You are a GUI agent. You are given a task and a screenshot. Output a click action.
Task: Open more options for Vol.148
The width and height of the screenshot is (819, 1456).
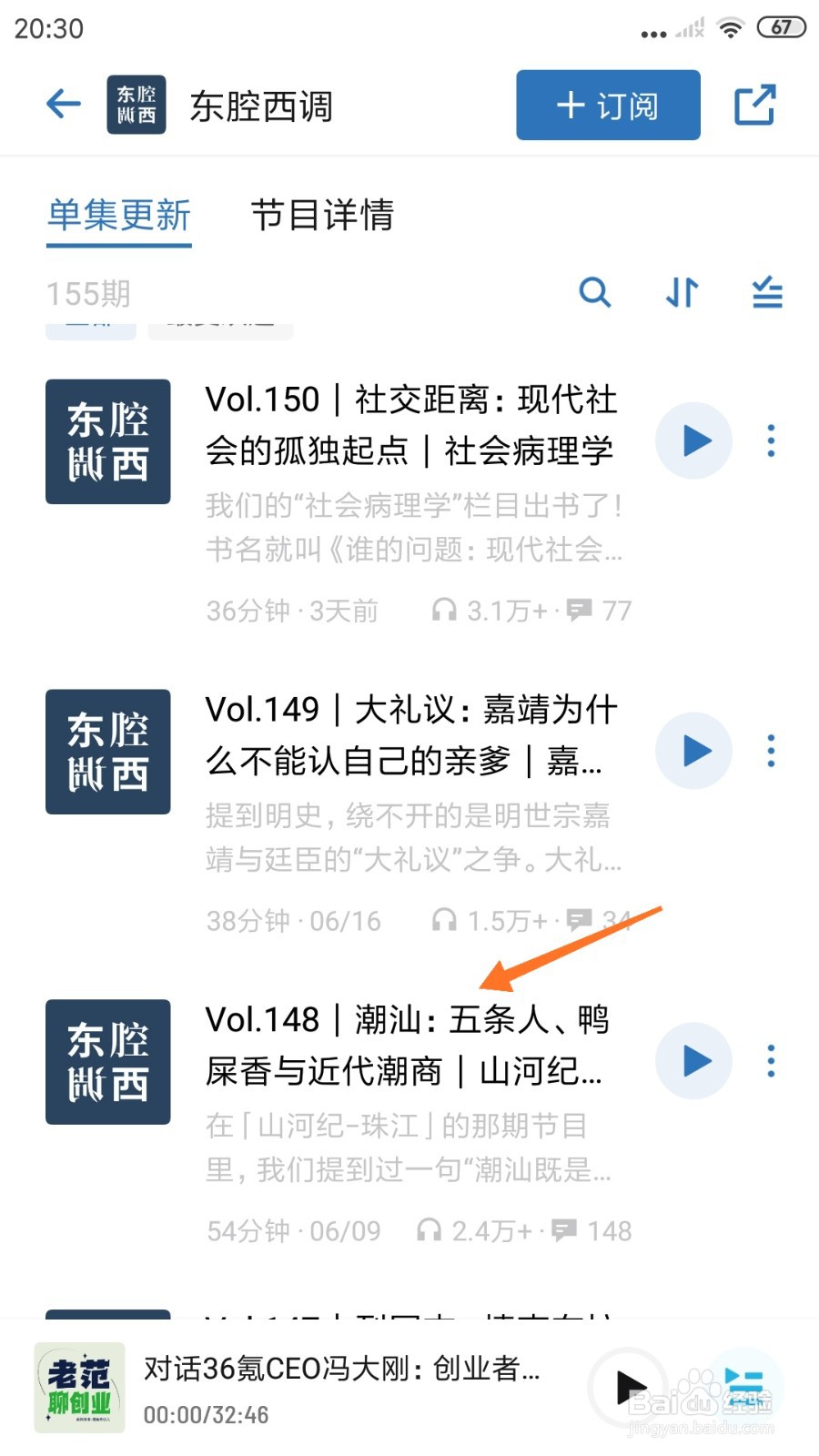771,1061
